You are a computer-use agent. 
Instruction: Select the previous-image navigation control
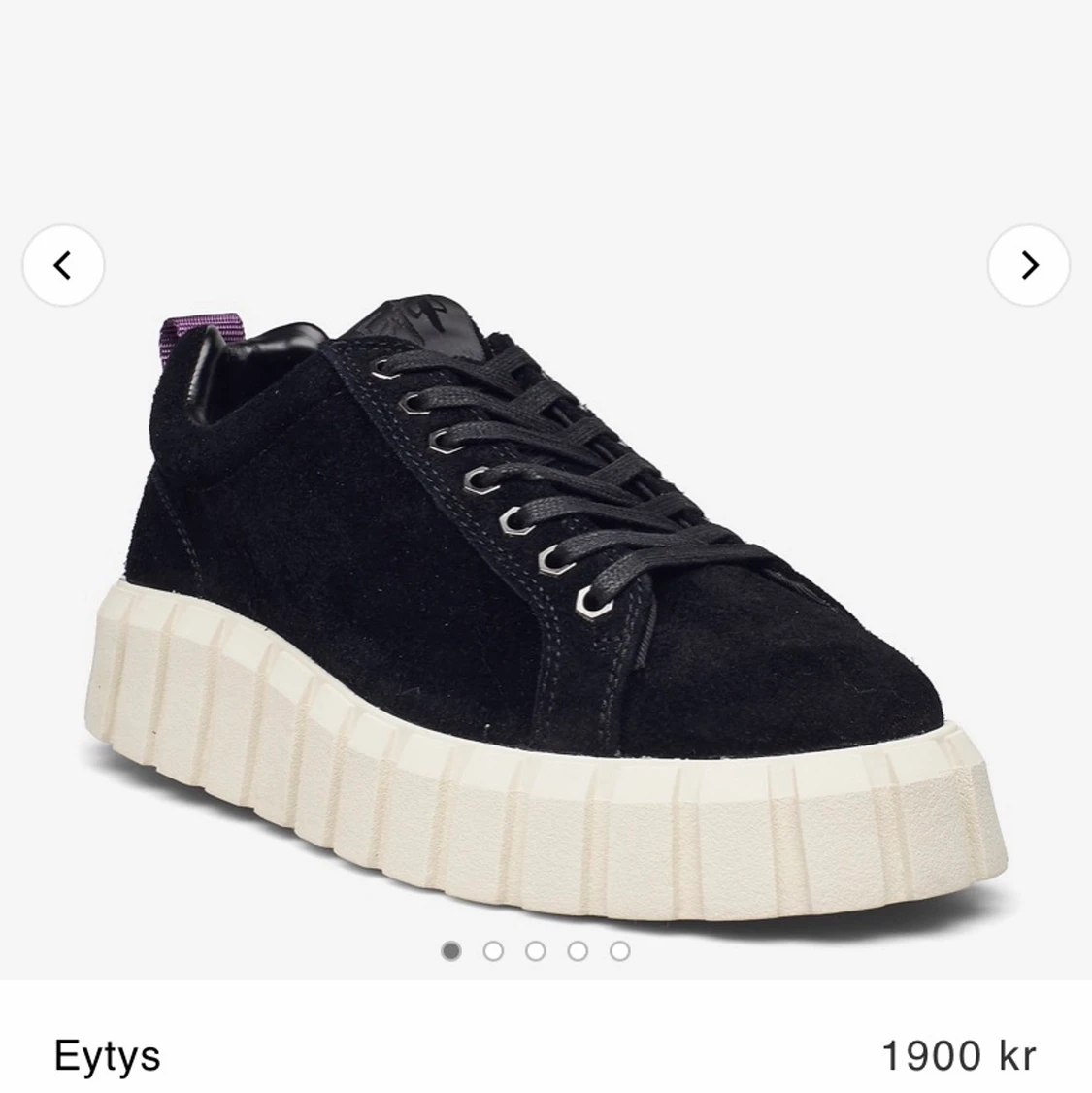(61, 265)
